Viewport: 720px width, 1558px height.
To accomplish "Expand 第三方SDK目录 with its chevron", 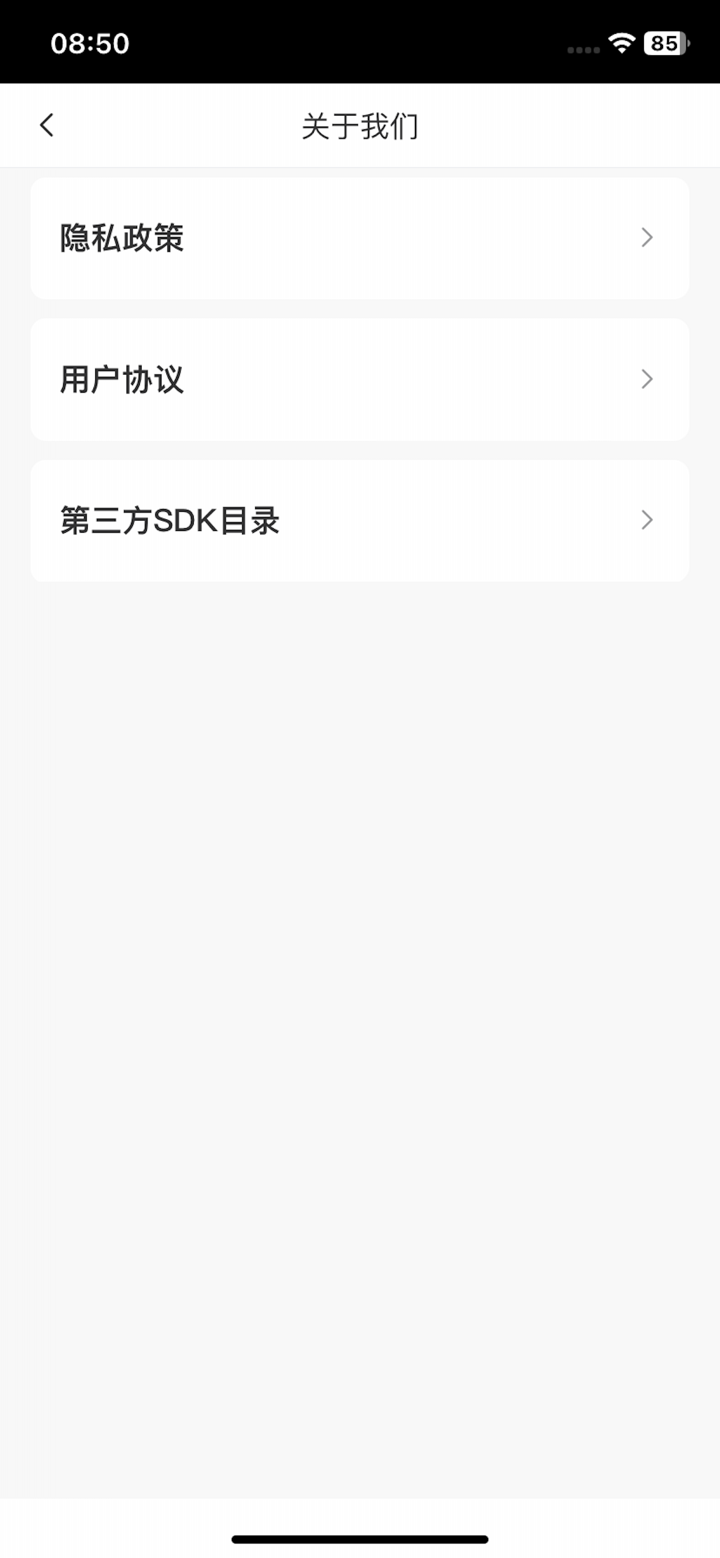I will pos(646,520).
